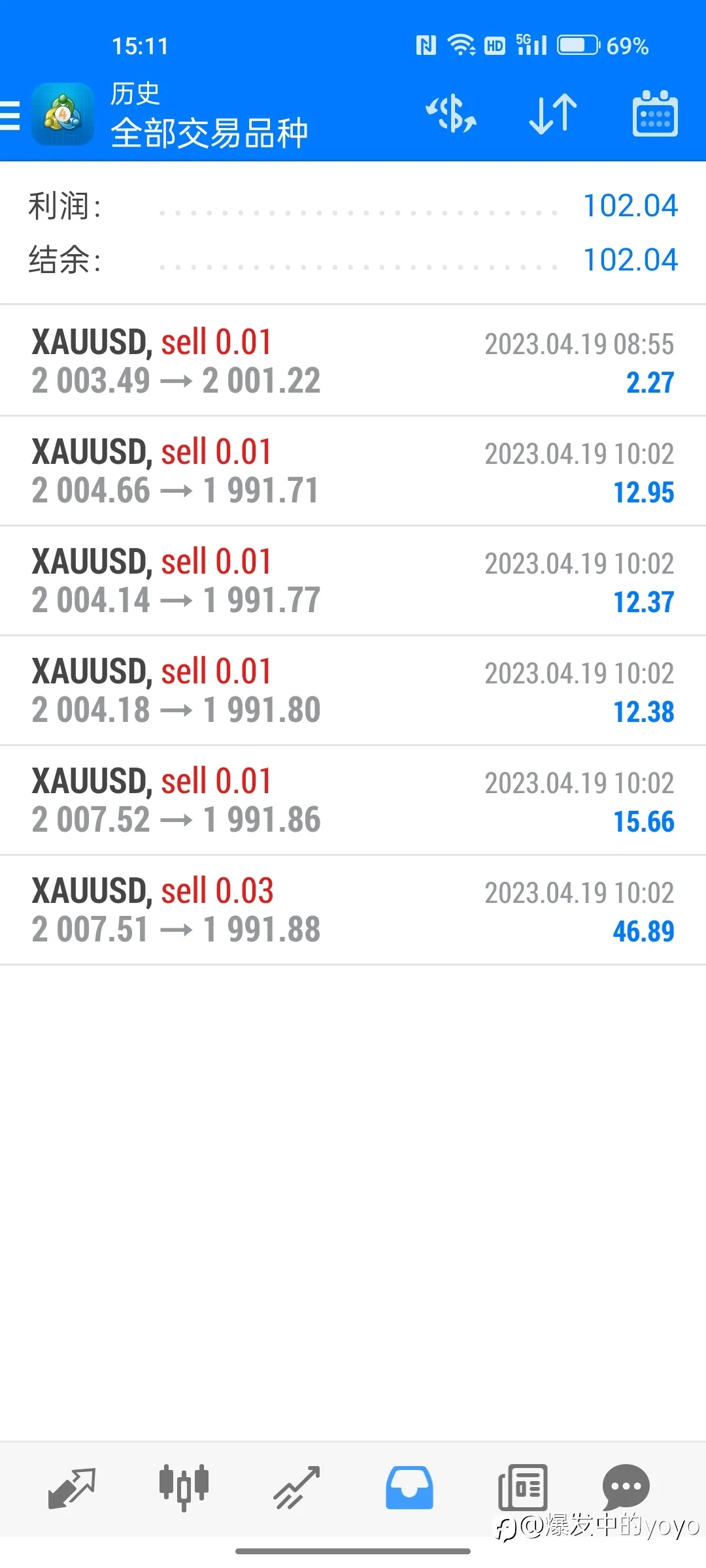Switch to the Trade tab with the trend line
Viewport: 706px width, 1568px height.
click(x=297, y=1488)
